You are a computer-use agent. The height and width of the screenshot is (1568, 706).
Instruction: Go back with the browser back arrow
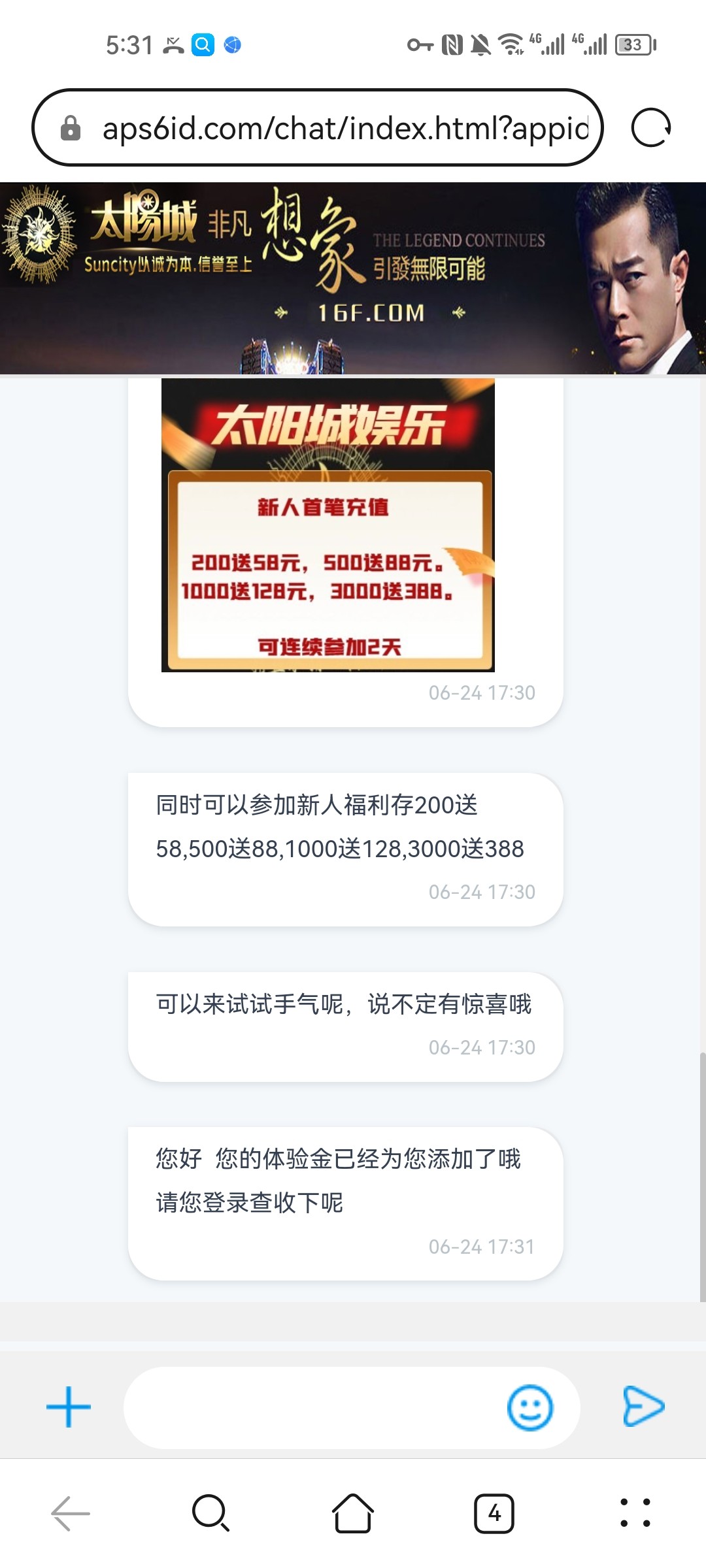point(71,1512)
